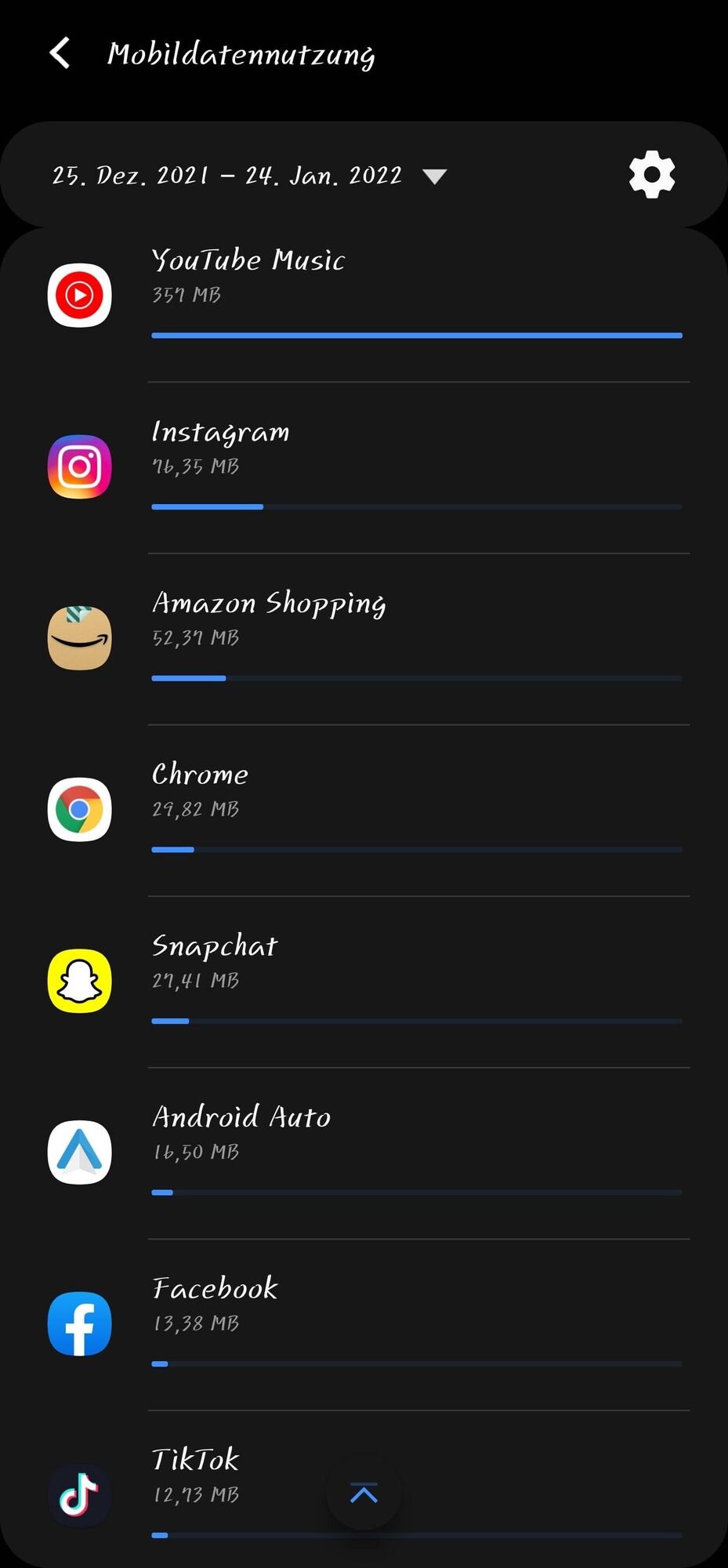View Instagram mobile data usage
Image resolution: width=728 pixels, height=1568 pixels.
(364, 468)
